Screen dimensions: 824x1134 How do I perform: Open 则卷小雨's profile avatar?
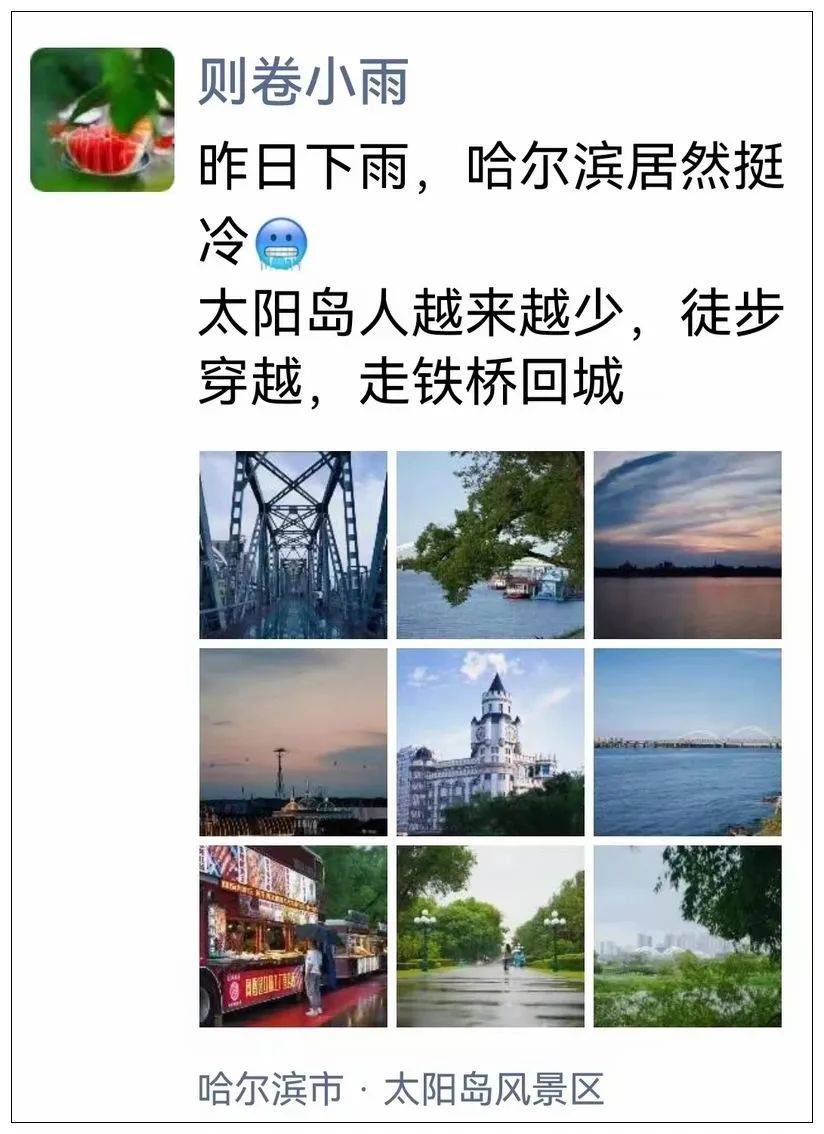(x=102, y=119)
